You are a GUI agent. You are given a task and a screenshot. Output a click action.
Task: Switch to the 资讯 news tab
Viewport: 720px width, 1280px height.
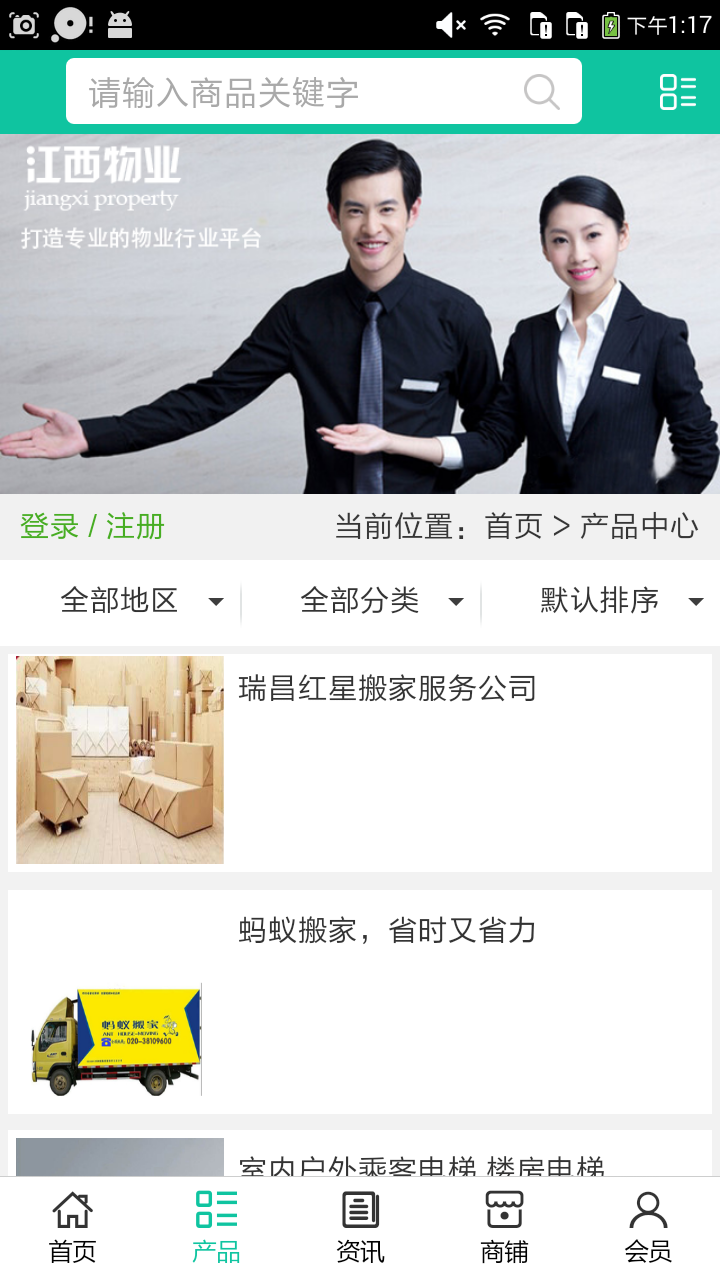pyautogui.click(x=360, y=1226)
